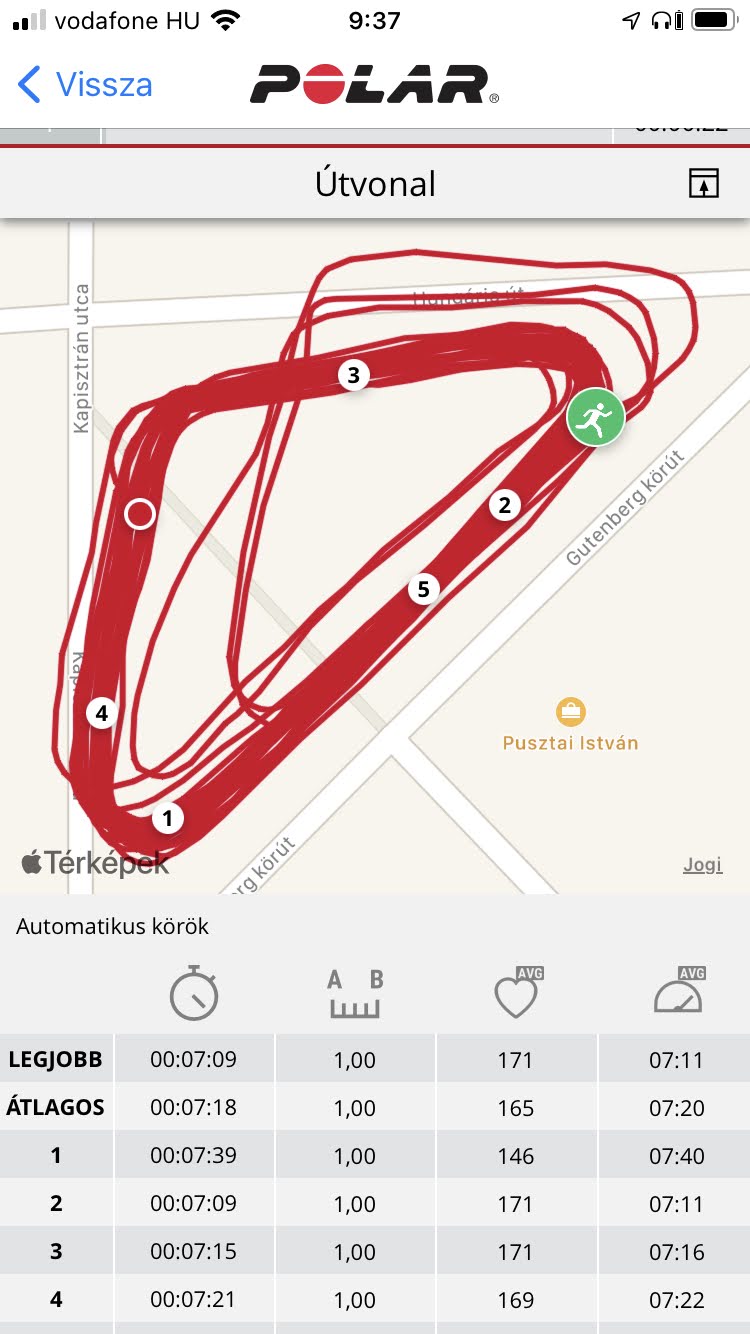Select lap marker 1 on the route
Image resolution: width=750 pixels, height=1334 pixels.
click(168, 819)
